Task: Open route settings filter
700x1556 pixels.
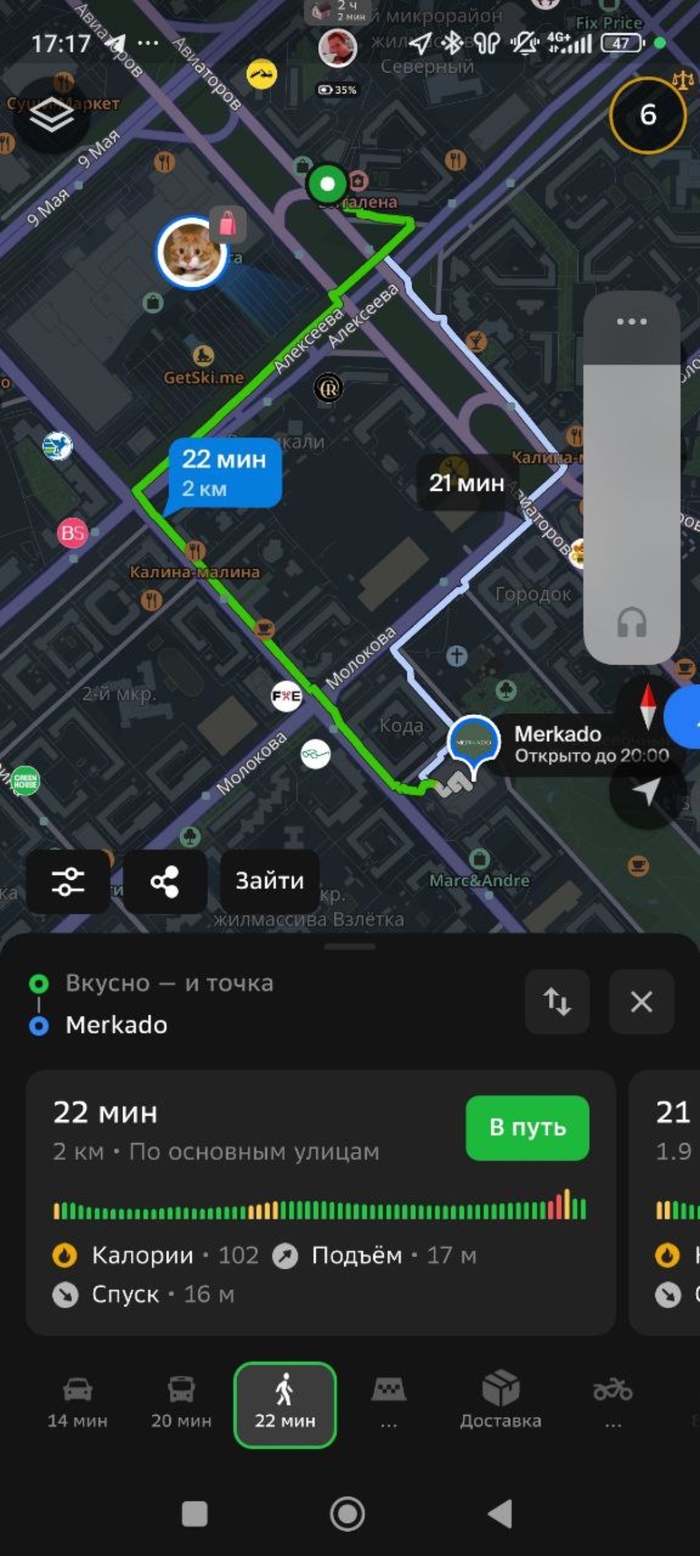Action: 68,882
